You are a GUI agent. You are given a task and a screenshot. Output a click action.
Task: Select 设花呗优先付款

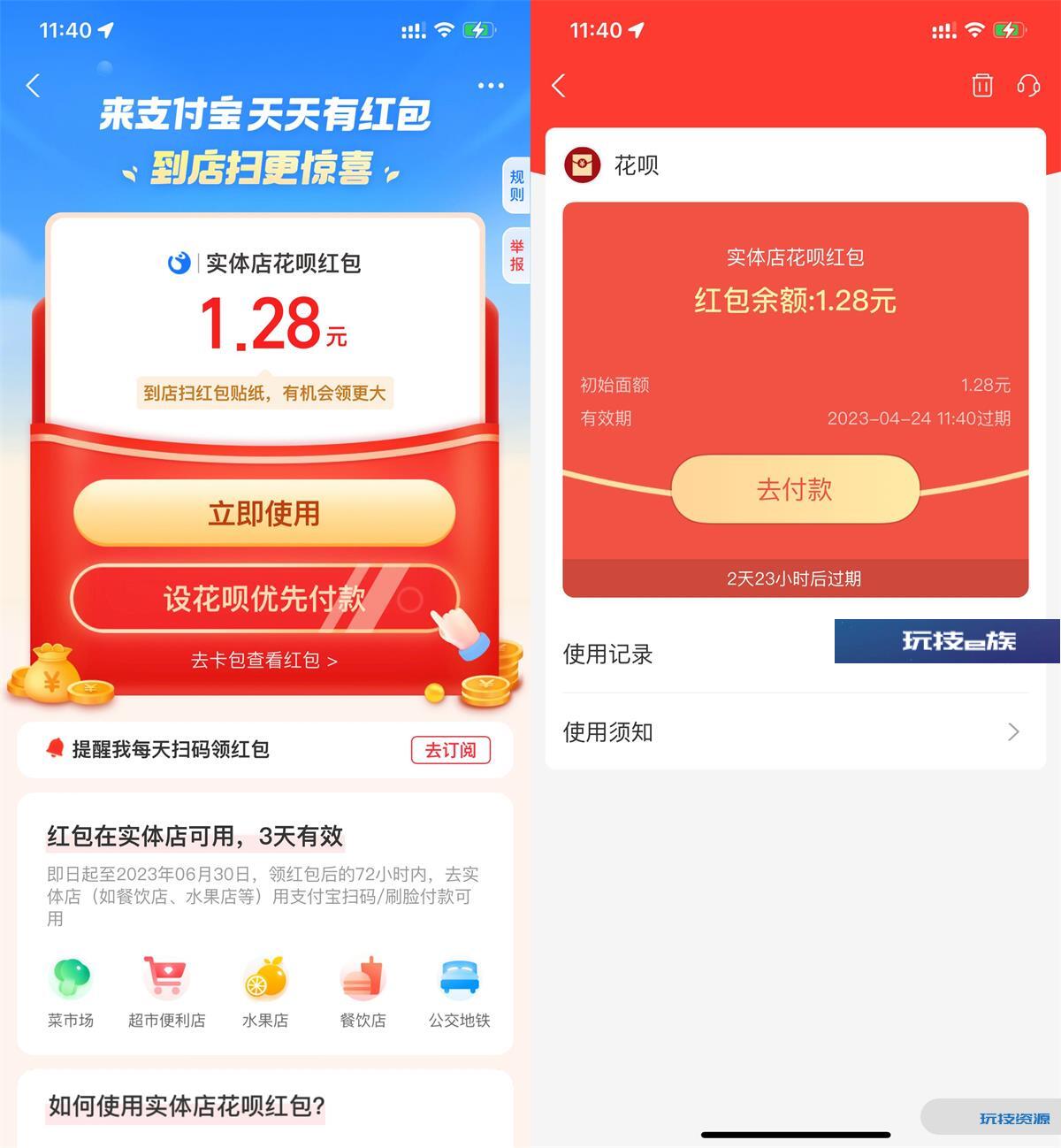(x=264, y=599)
